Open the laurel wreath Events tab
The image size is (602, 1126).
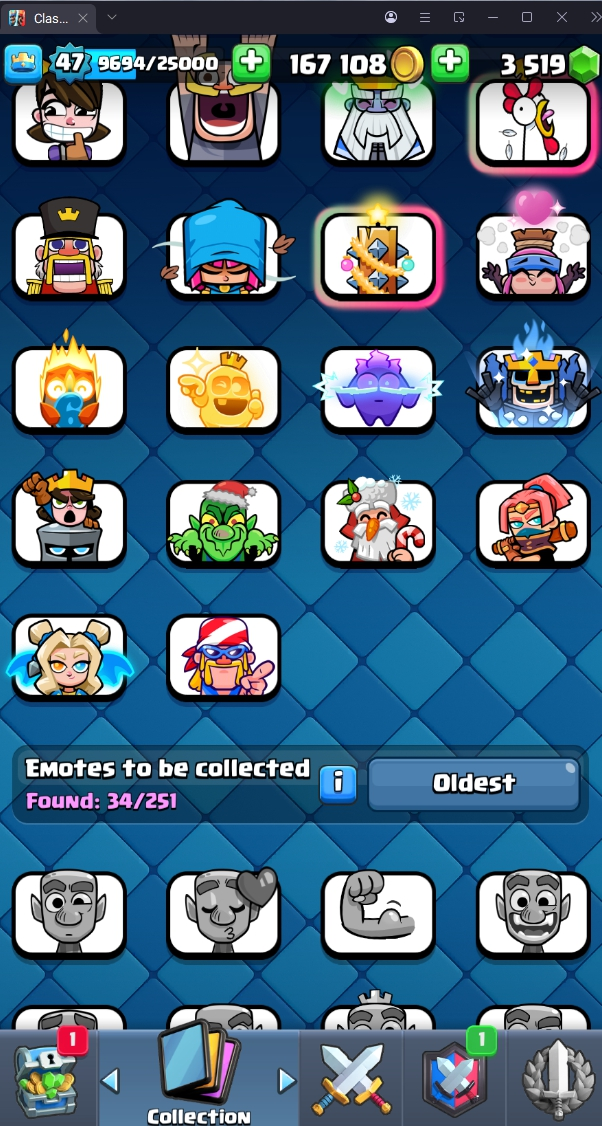(555, 1079)
